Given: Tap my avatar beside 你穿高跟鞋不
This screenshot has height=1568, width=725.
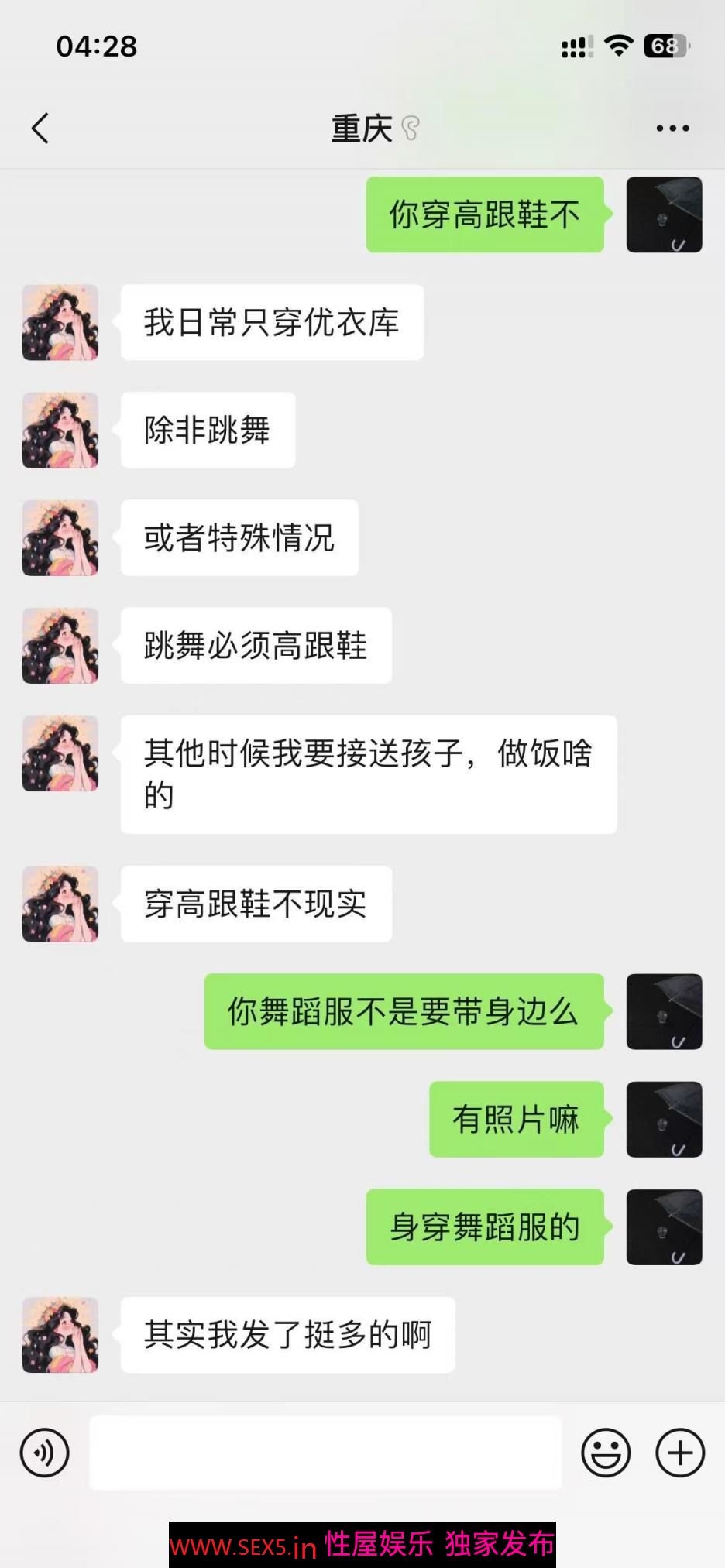Looking at the screenshot, I should [x=664, y=214].
